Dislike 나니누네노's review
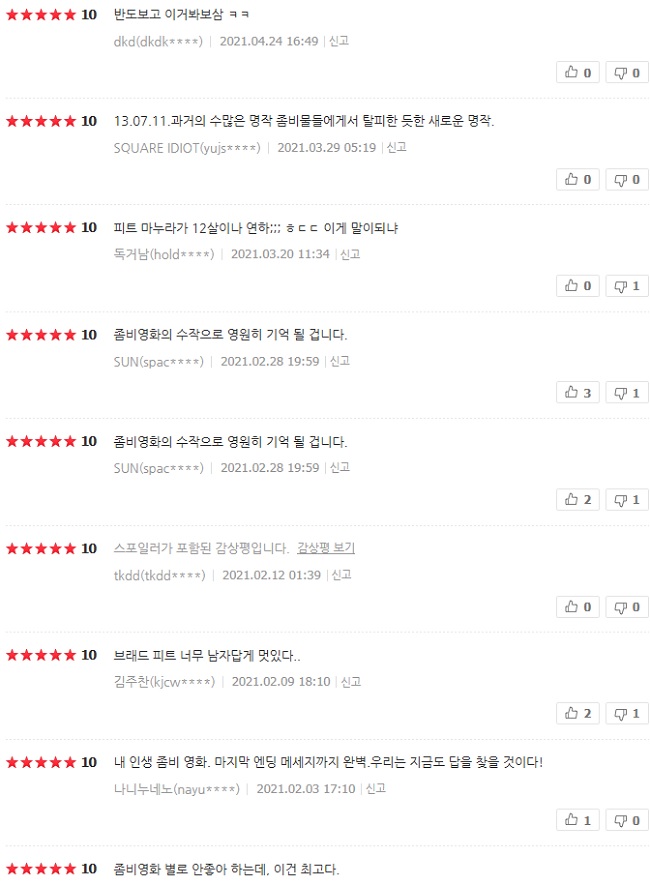This screenshot has height=885, width=650. click(x=627, y=820)
